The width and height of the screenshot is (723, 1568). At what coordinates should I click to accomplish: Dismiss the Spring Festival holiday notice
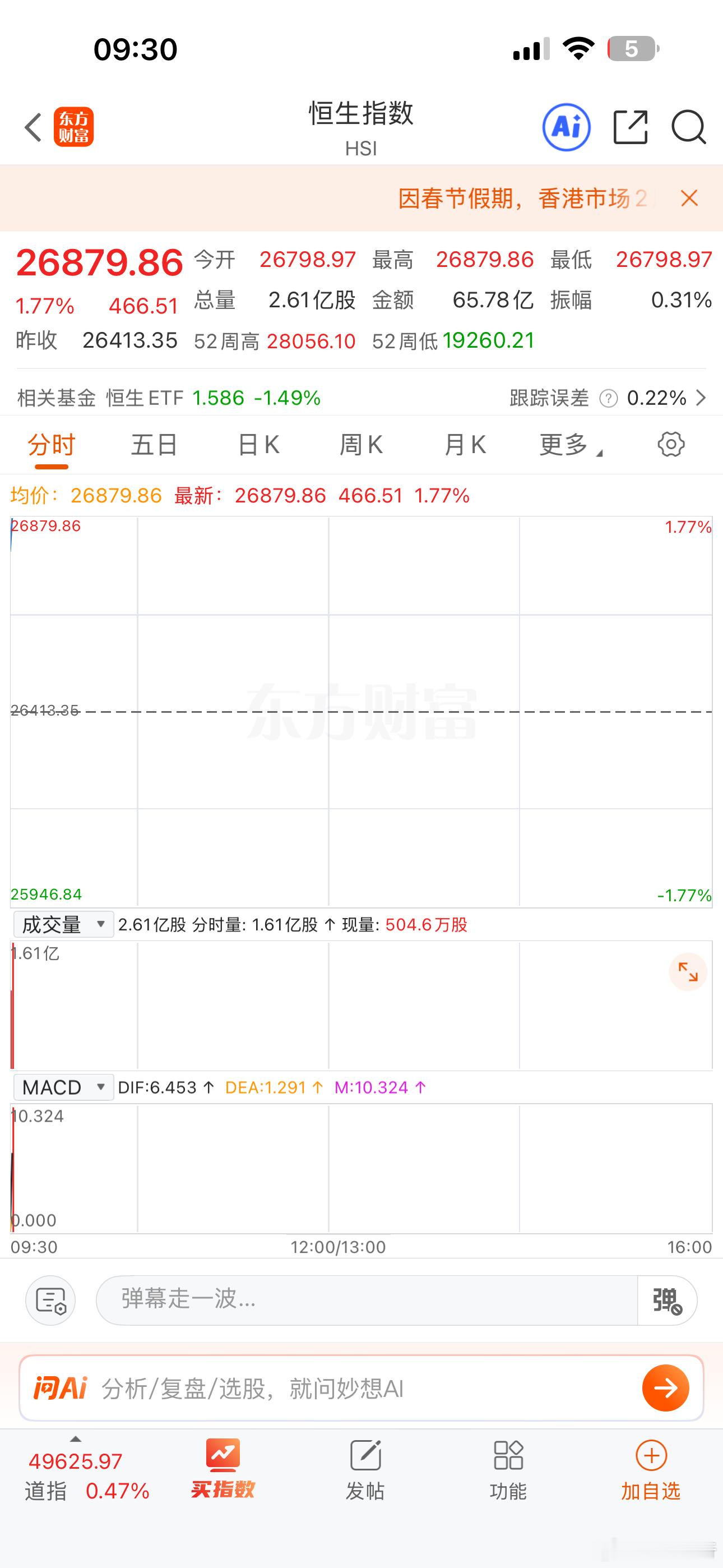point(688,198)
